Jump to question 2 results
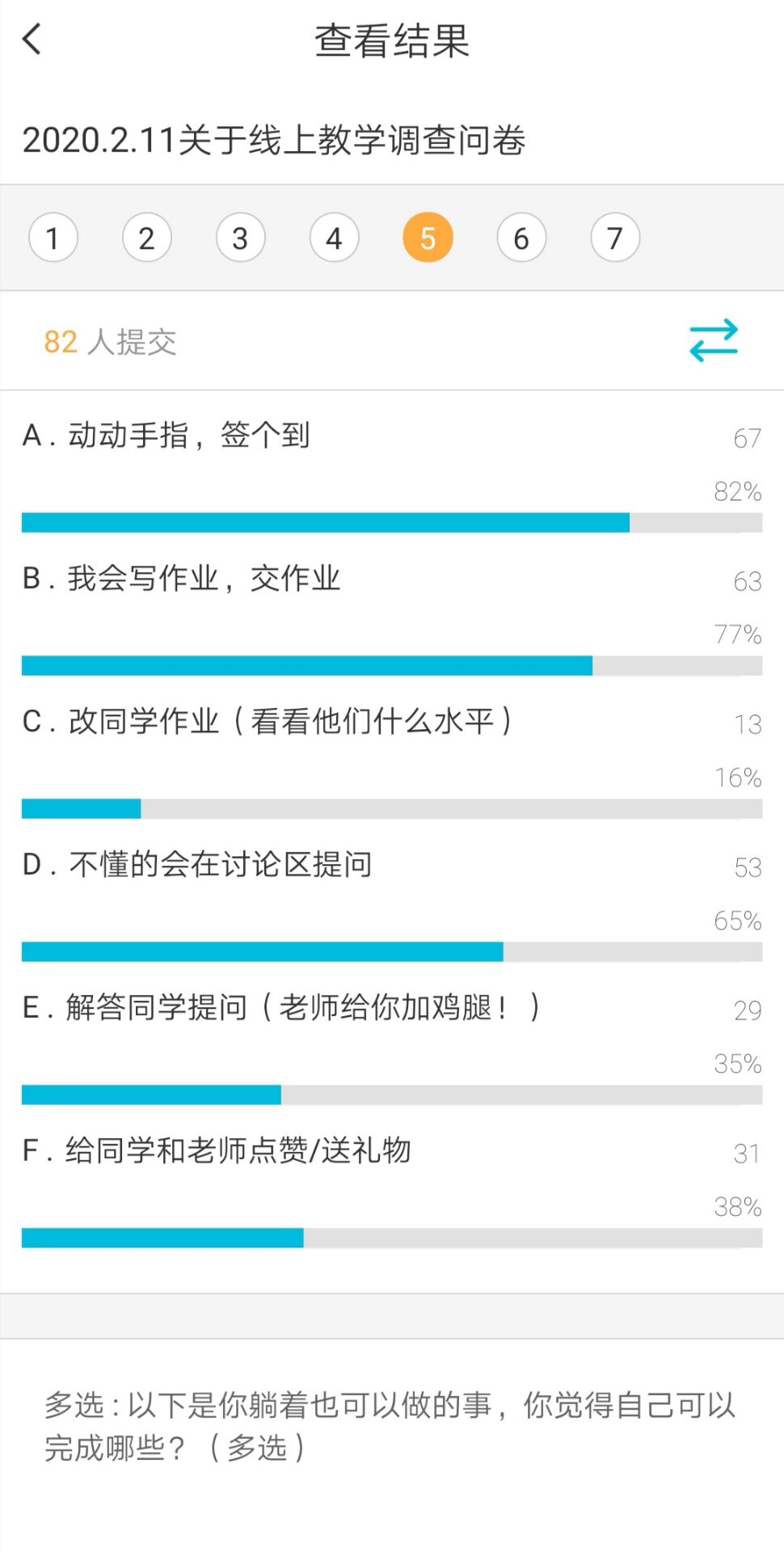784x1552 pixels. click(x=146, y=238)
